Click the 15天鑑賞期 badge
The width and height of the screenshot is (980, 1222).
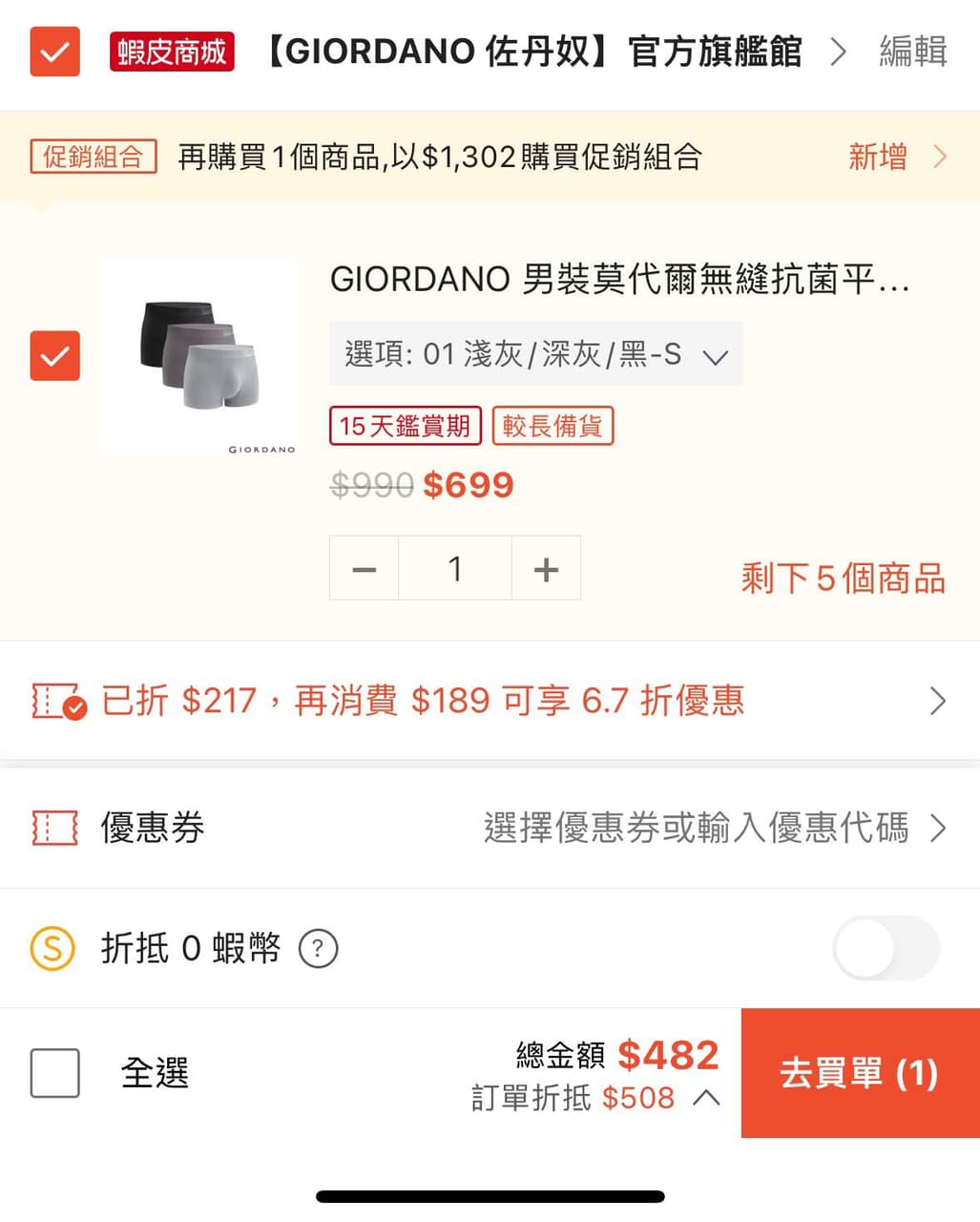pos(405,426)
